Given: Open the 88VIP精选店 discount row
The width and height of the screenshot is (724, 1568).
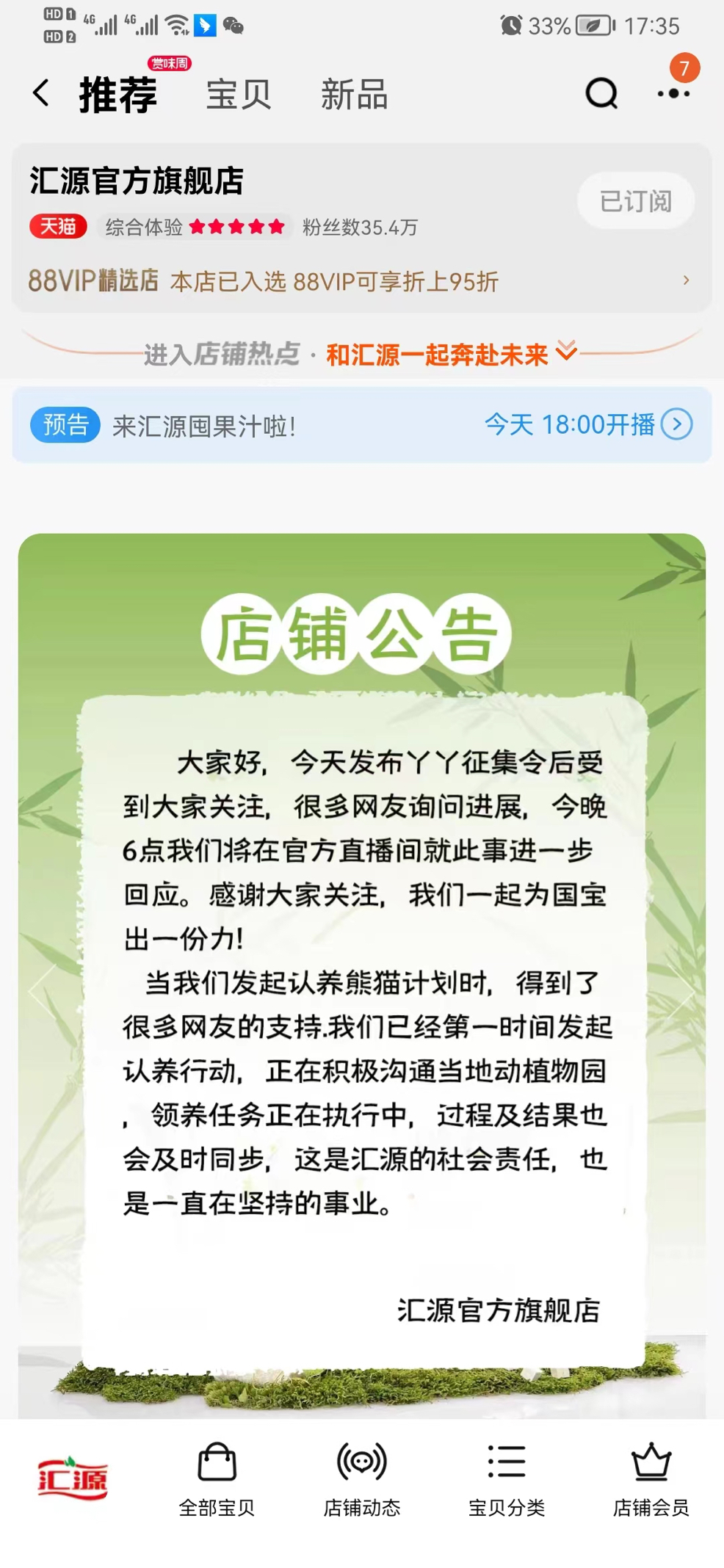Looking at the screenshot, I should (360, 281).
